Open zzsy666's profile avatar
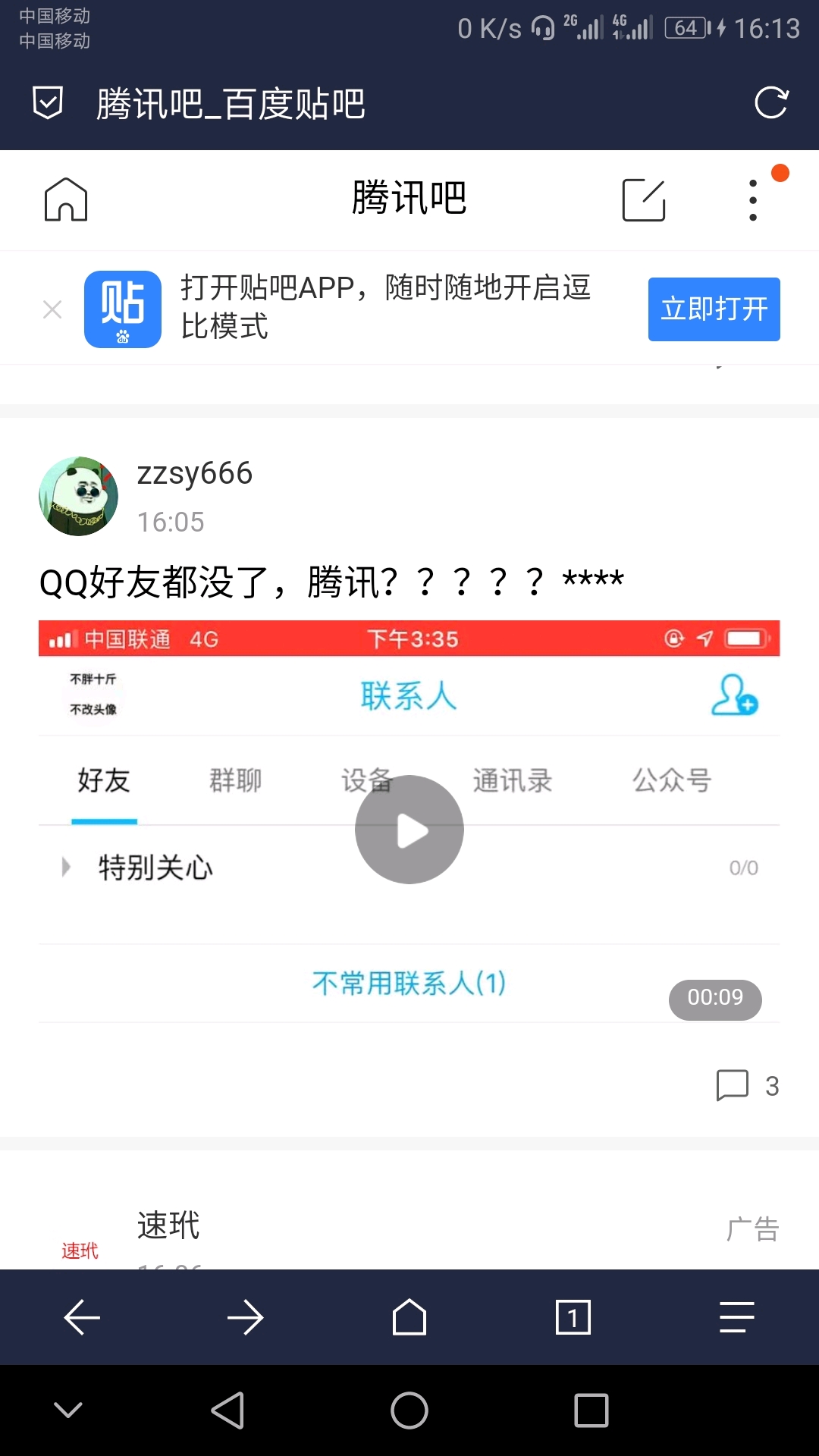The width and height of the screenshot is (819, 1456). click(78, 497)
